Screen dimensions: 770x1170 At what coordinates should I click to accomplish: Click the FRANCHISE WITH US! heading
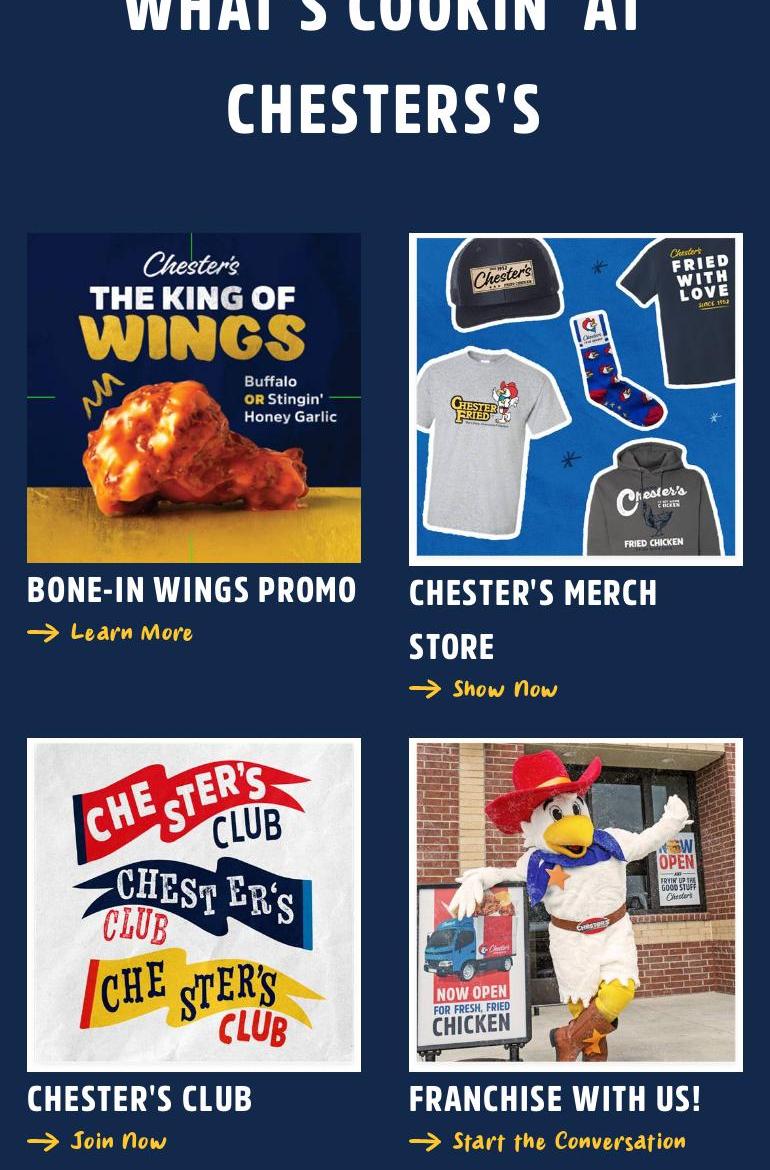click(555, 1099)
